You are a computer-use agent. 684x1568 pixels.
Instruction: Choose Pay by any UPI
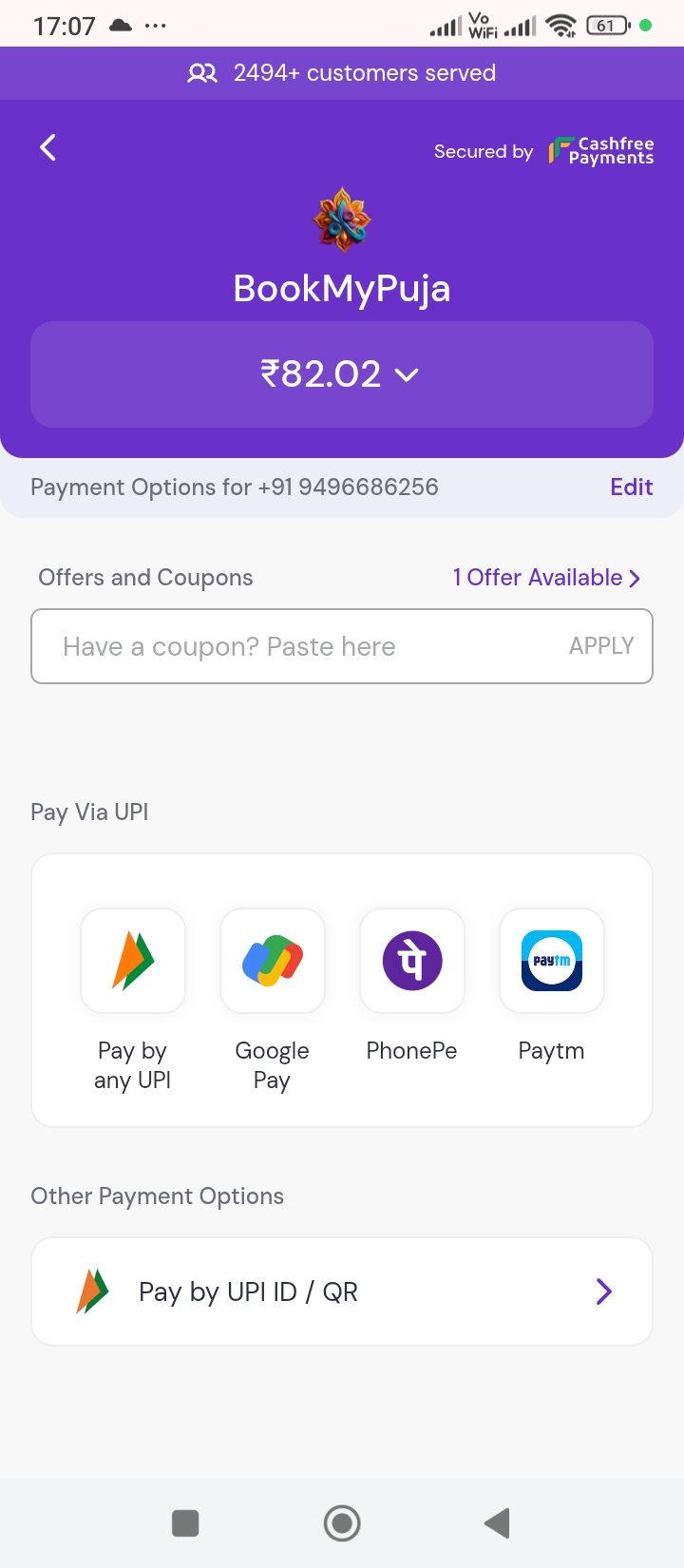133,1000
